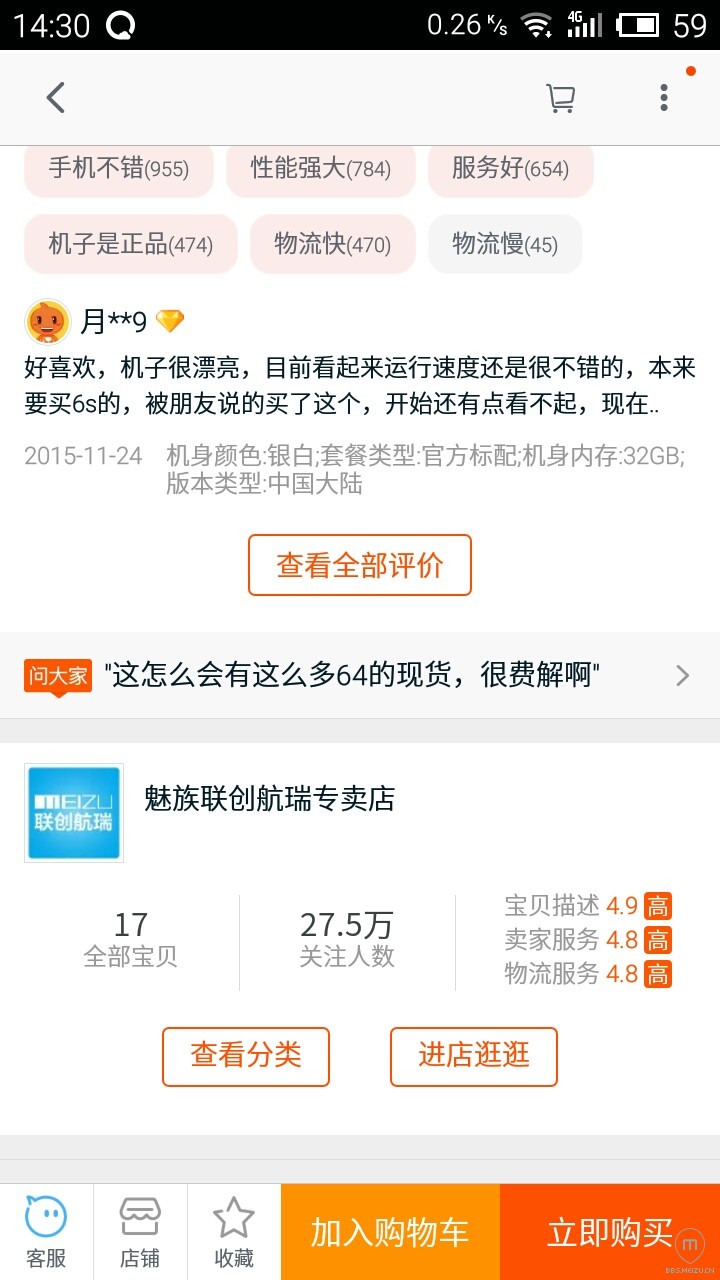The height and width of the screenshot is (1280, 720).
Task: Open the three-dot more options menu
Action: tap(663, 97)
